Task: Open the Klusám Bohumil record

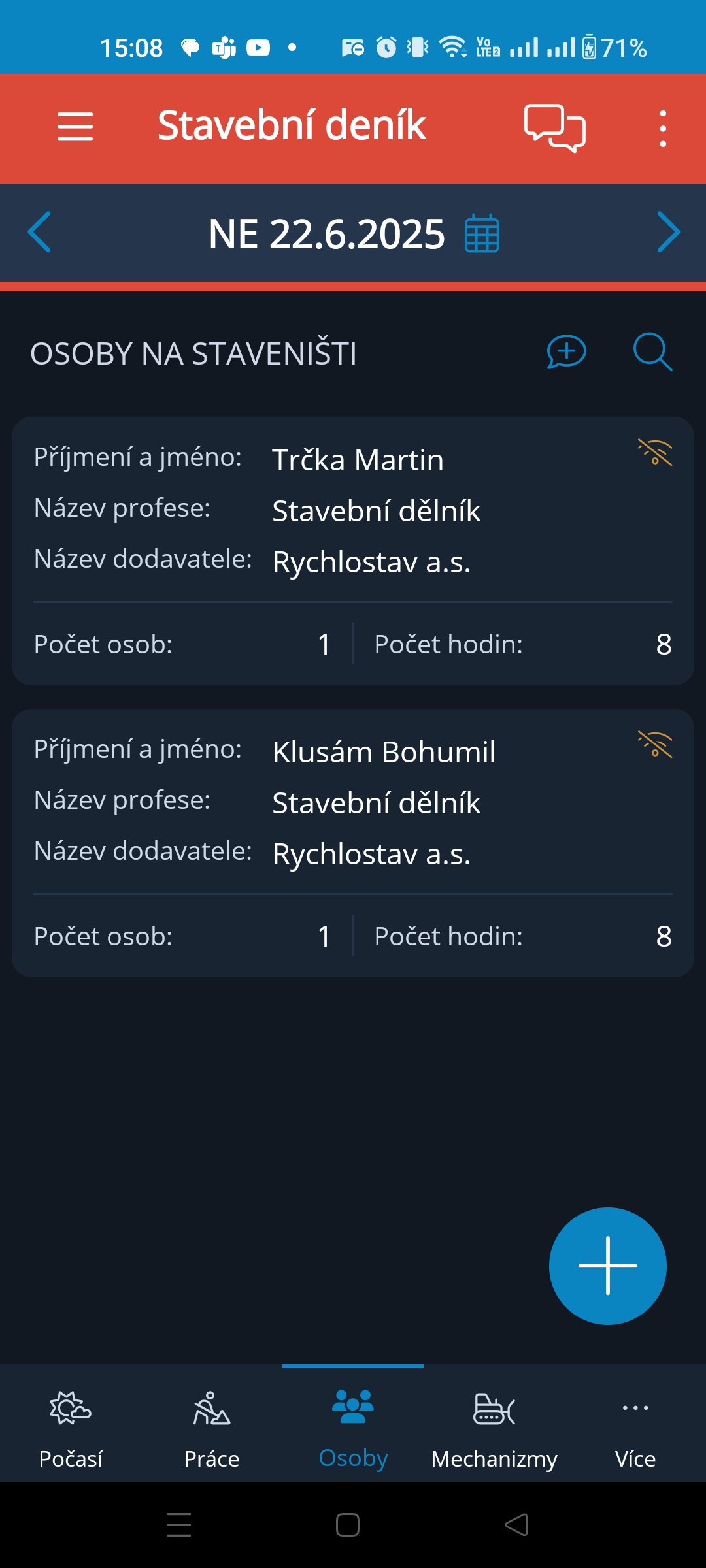Action: pos(353,843)
